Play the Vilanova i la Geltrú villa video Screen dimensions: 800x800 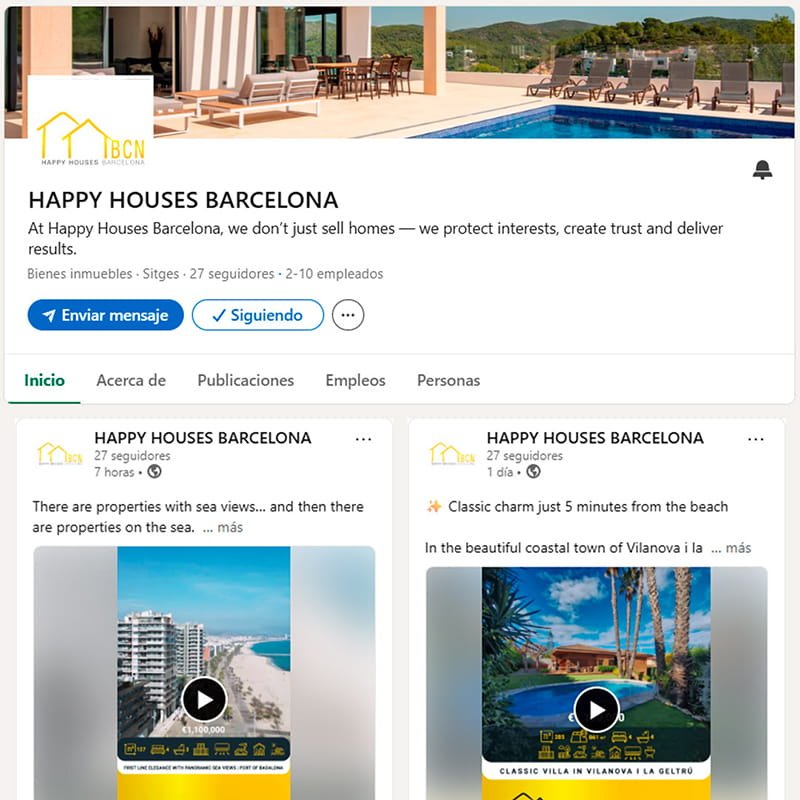click(596, 710)
